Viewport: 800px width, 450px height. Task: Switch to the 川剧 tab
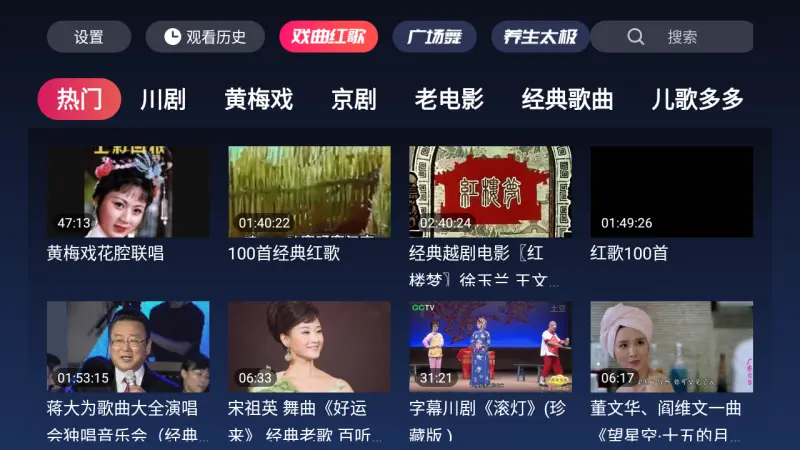[x=163, y=99]
